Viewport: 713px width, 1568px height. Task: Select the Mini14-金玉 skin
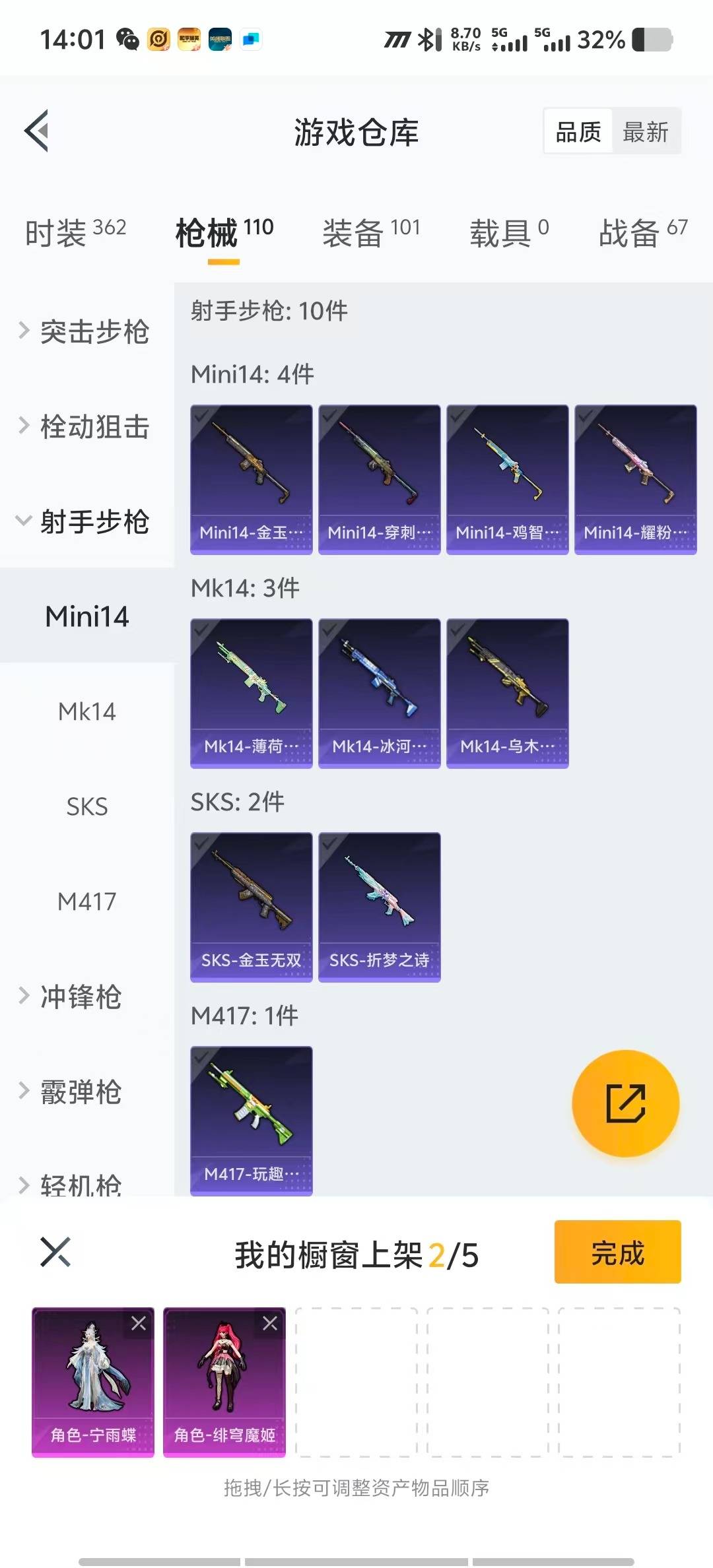tap(251, 479)
